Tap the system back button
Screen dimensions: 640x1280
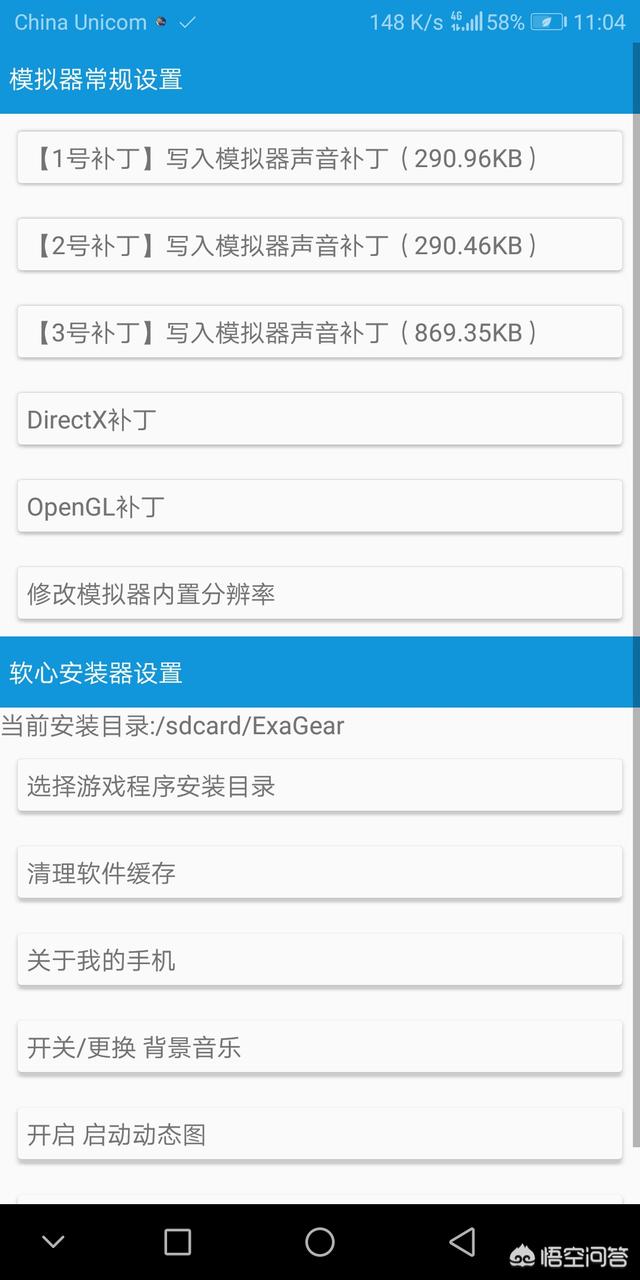click(x=462, y=1242)
